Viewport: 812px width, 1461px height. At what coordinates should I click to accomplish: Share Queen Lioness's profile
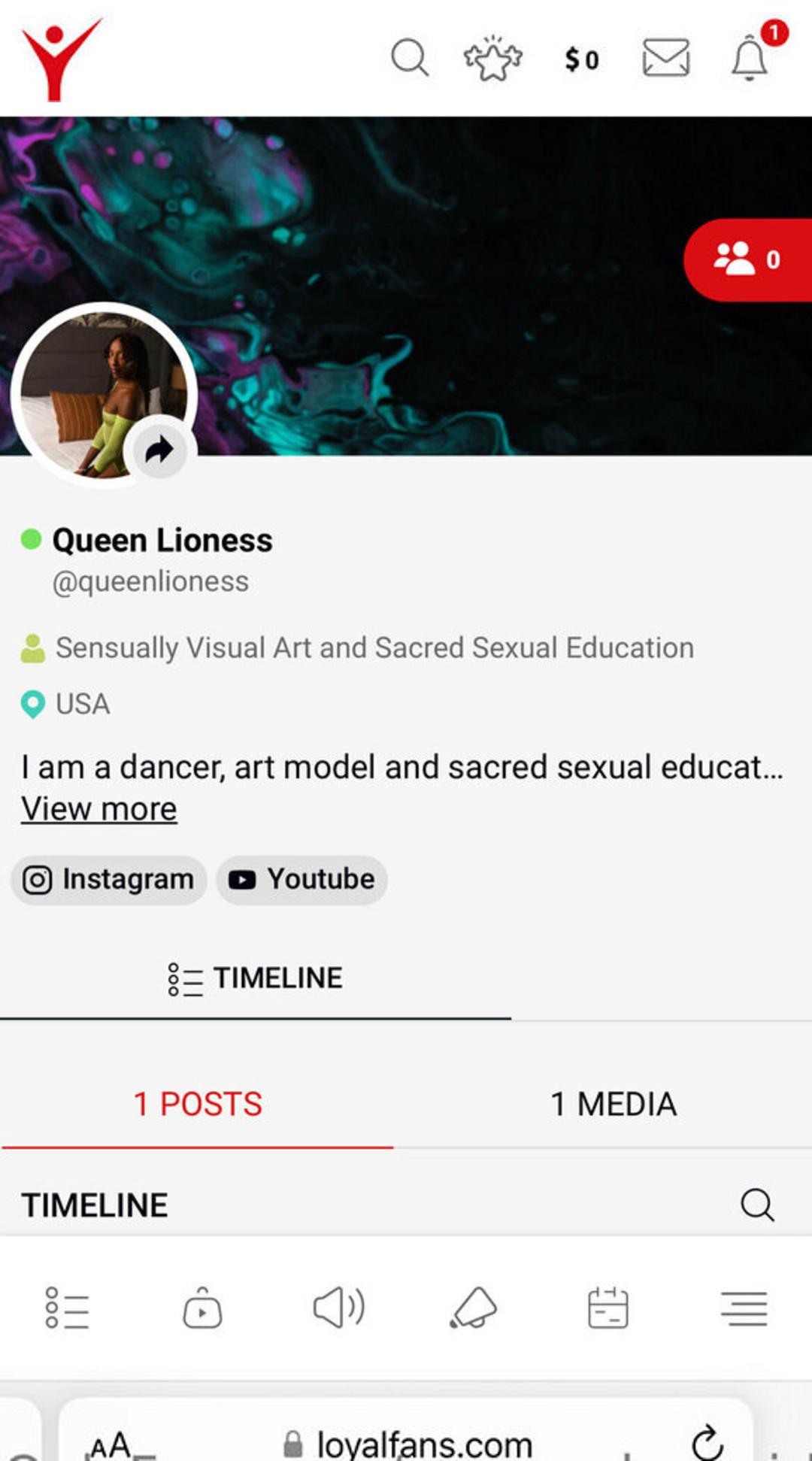click(x=159, y=450)
